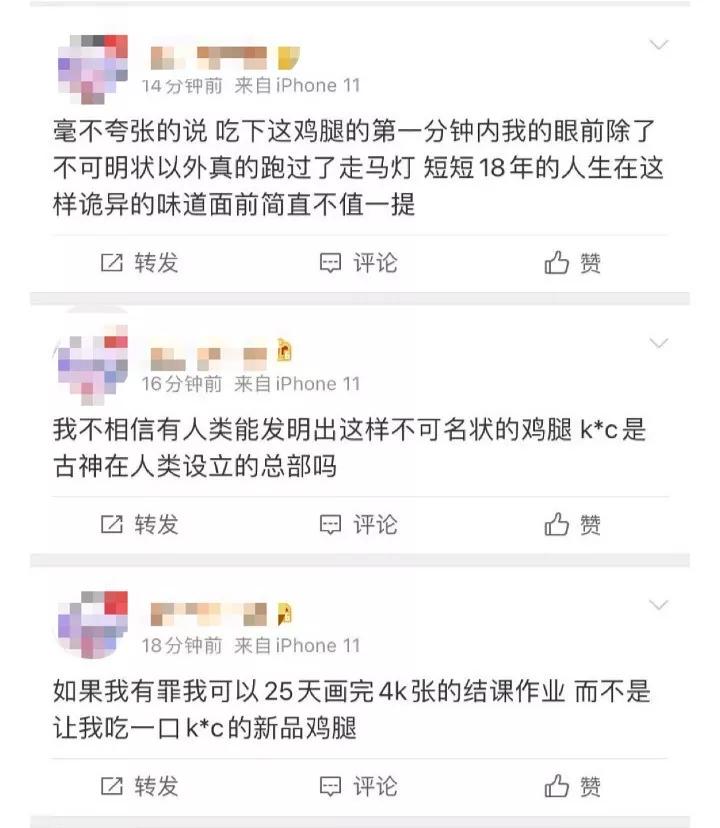Repost the post from 14分钟前
This screenshot has width=720, height=828.
click(139, 263)
